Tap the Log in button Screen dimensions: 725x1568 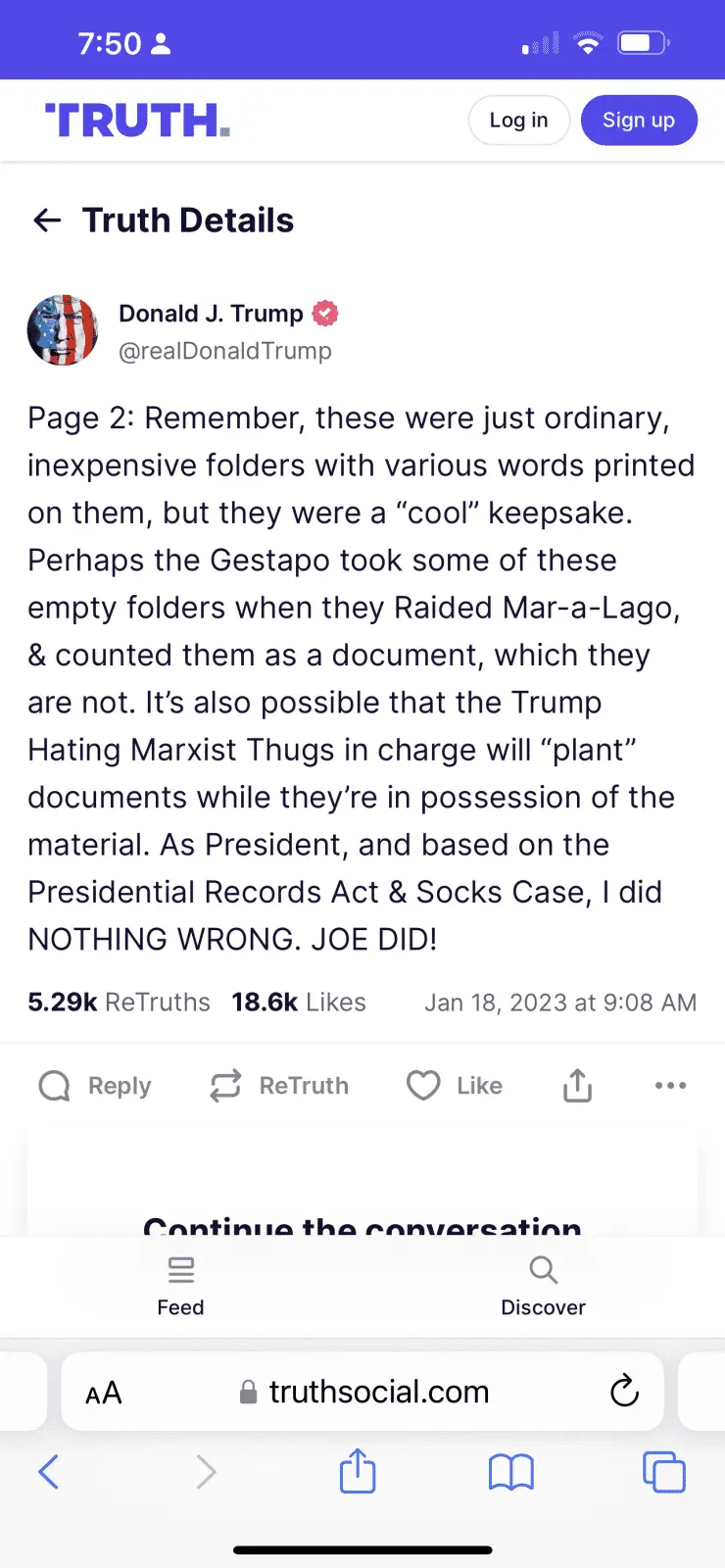click(x=518, y=121)
